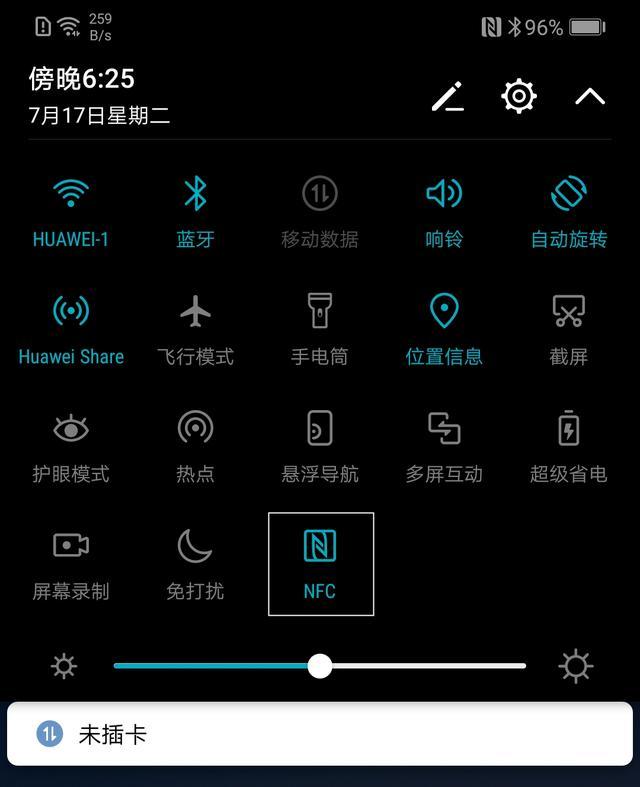Turn off HUAWEI-1 Wi-Fi
This screenshot has height=787, width=640.
click(x=71, y=194)
